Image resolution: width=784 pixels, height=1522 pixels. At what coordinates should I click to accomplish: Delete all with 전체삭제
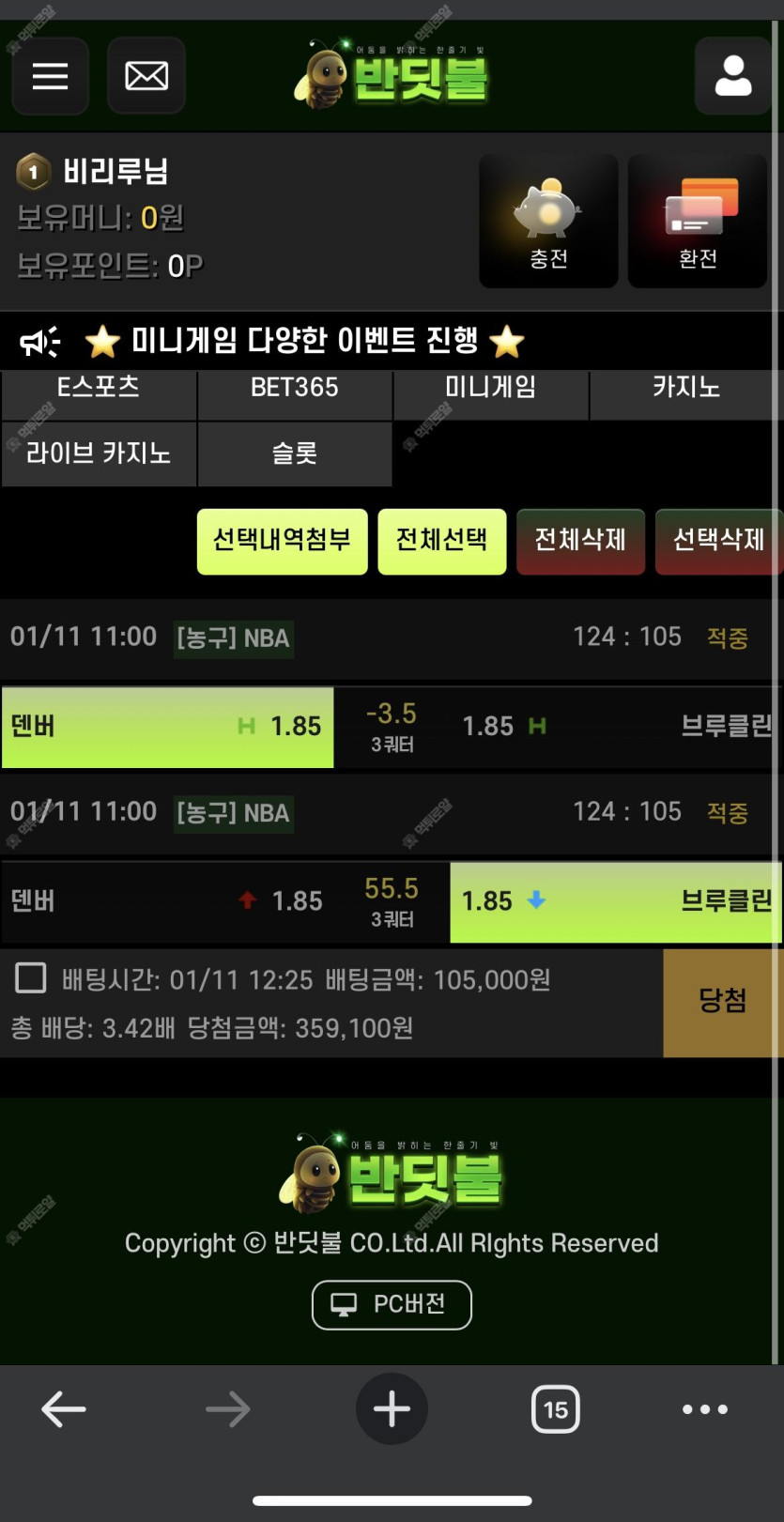tap(580, 541)
